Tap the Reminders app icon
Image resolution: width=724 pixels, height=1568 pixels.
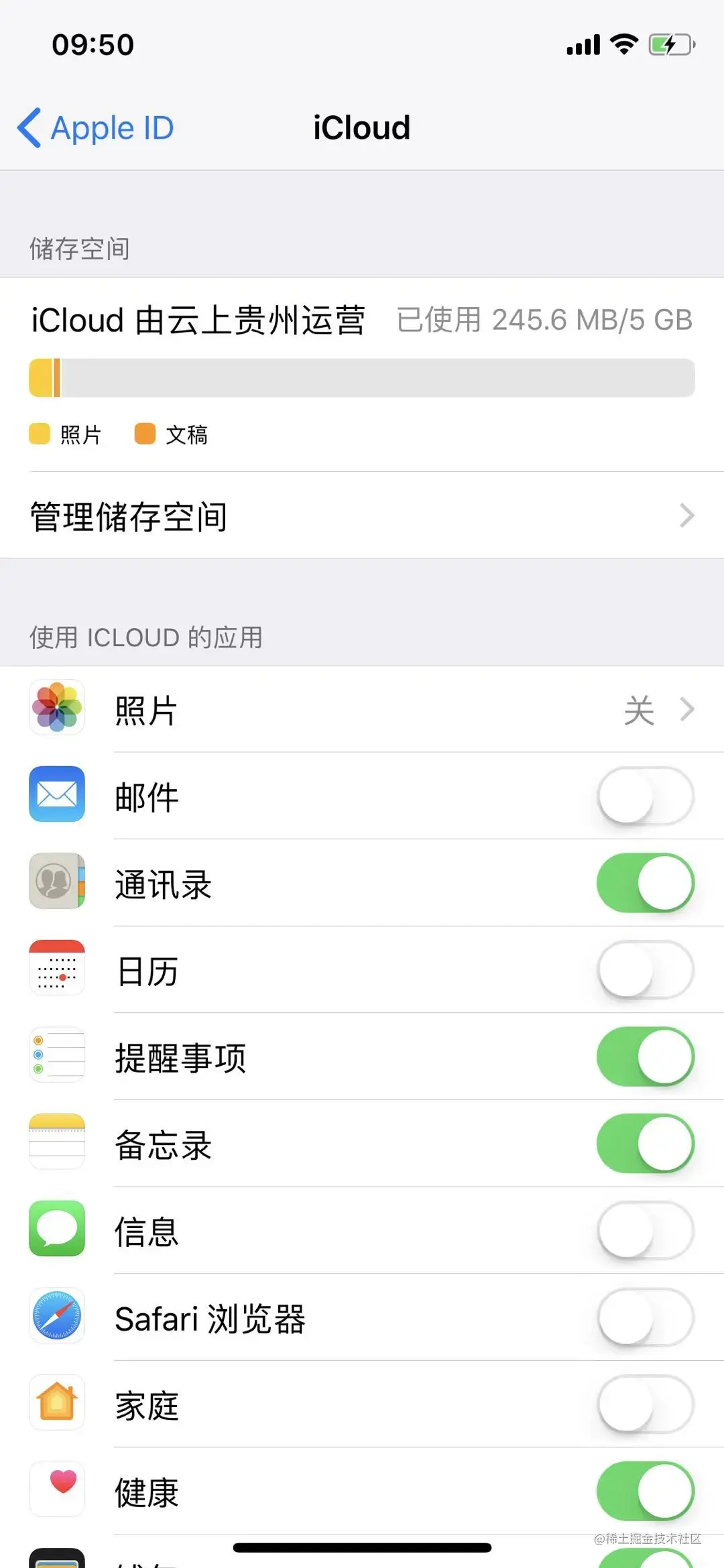[57, 1055]
